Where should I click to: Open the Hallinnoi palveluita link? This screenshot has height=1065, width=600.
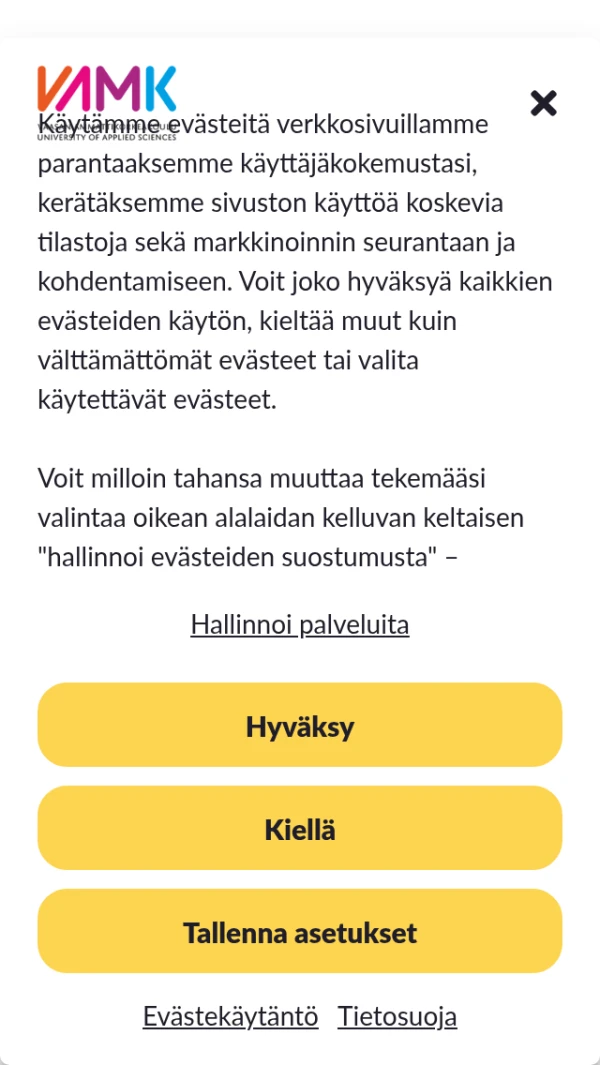click(x=299, y=626)
